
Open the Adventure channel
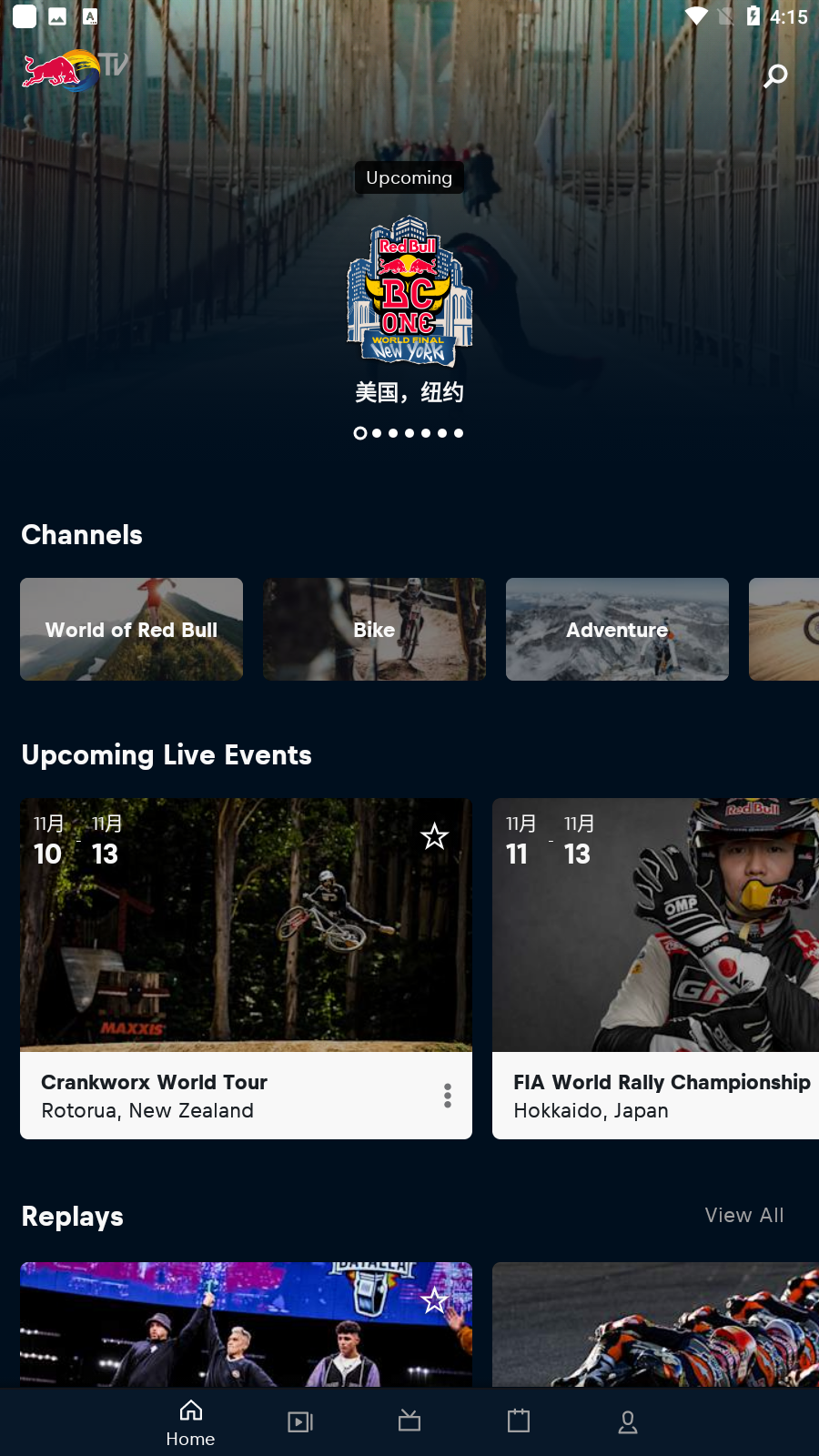(x=617, y=629)
